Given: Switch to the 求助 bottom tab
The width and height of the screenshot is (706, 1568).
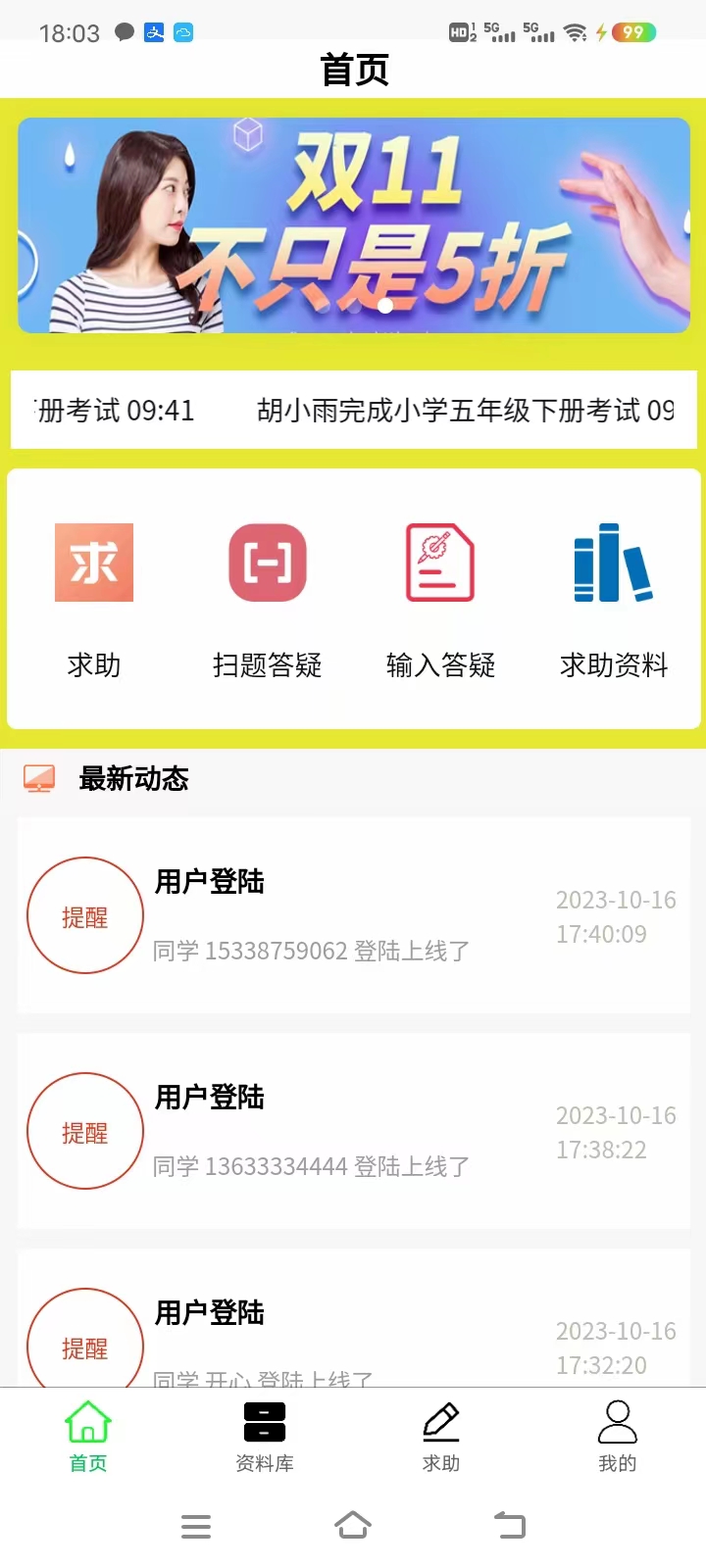Looking at the screenshot, I should coord(441,1436).
